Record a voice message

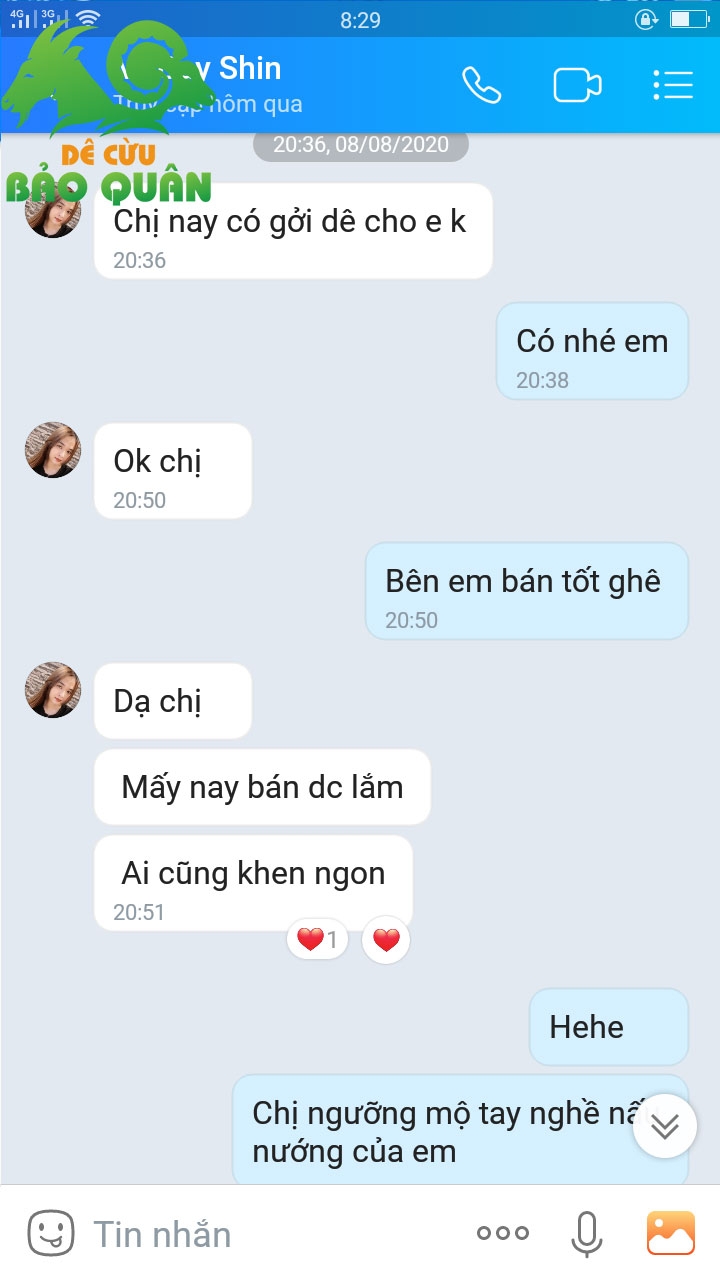(x=587, y=1233)
